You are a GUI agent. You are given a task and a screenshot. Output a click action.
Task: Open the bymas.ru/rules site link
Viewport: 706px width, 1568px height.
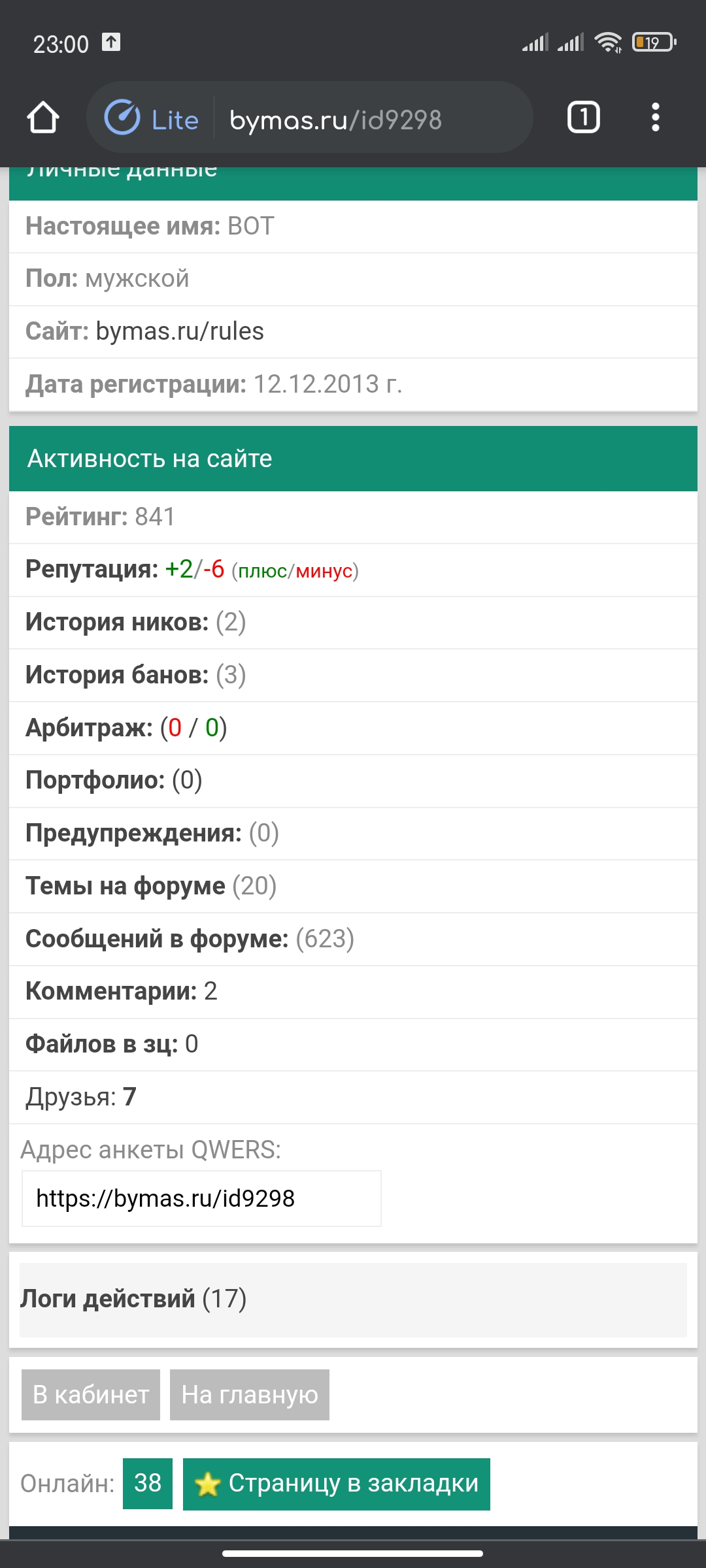(180, 332)
